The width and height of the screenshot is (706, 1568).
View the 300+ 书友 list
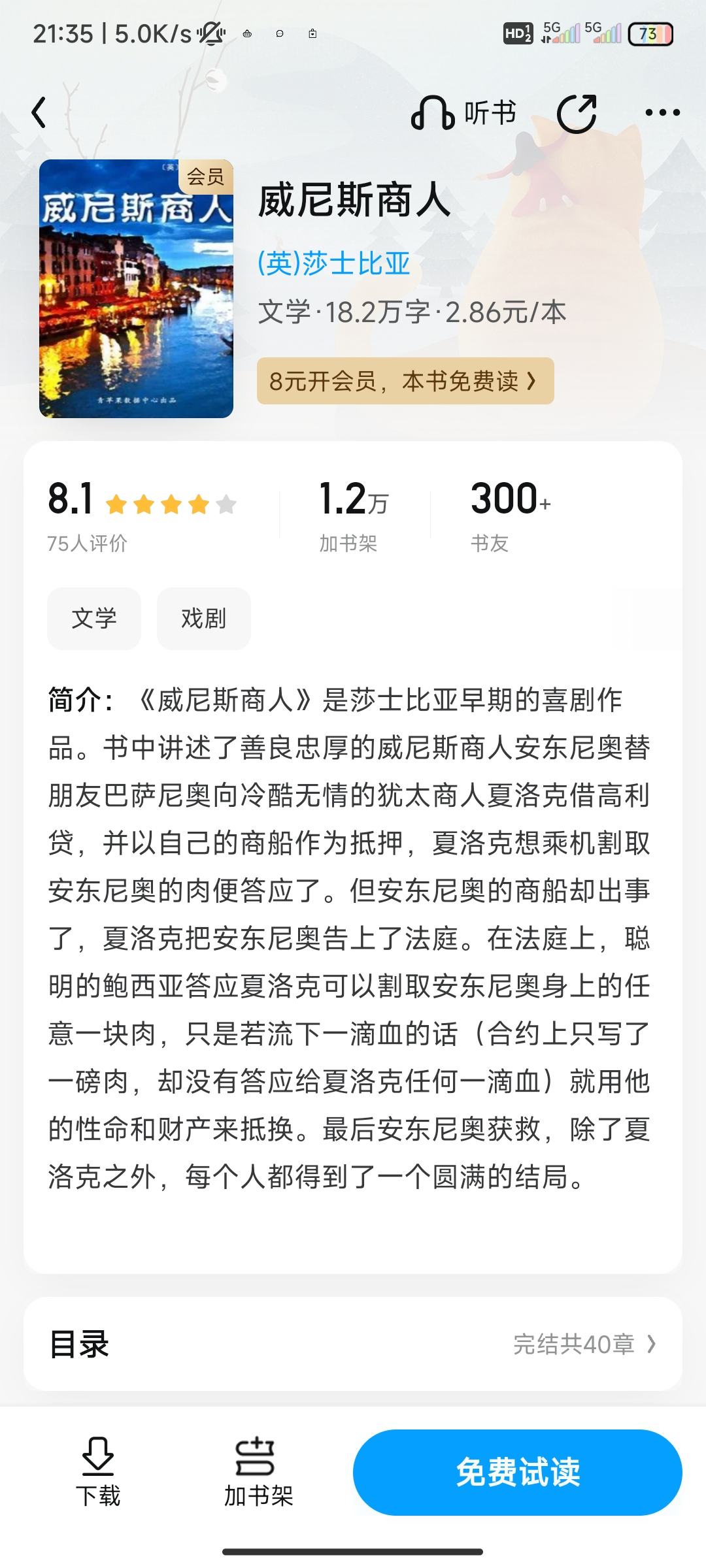point(511,515)
